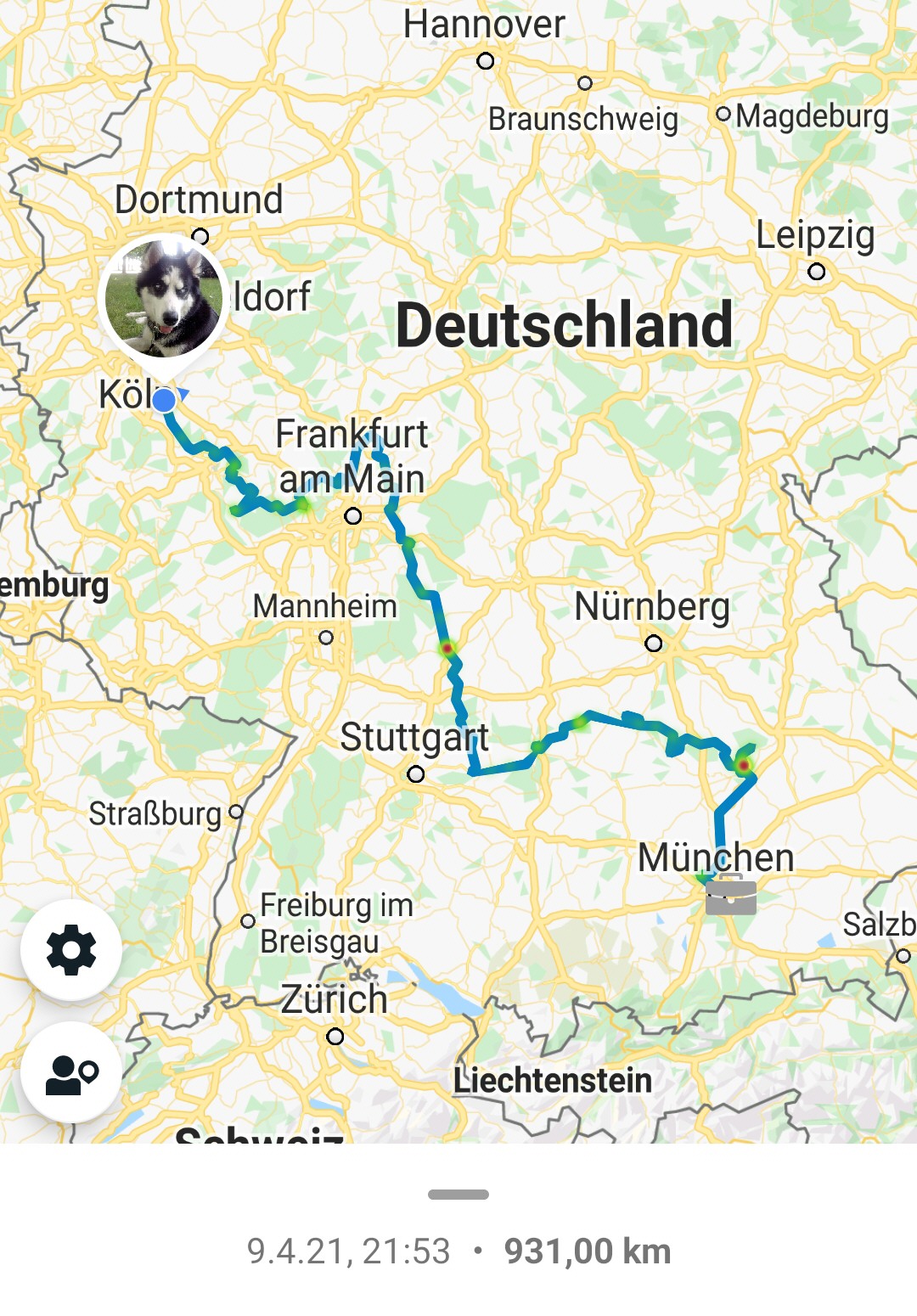Expand the bottom sheet handle
This screenshot has height=1316, width=917.
click(458, 1195)
